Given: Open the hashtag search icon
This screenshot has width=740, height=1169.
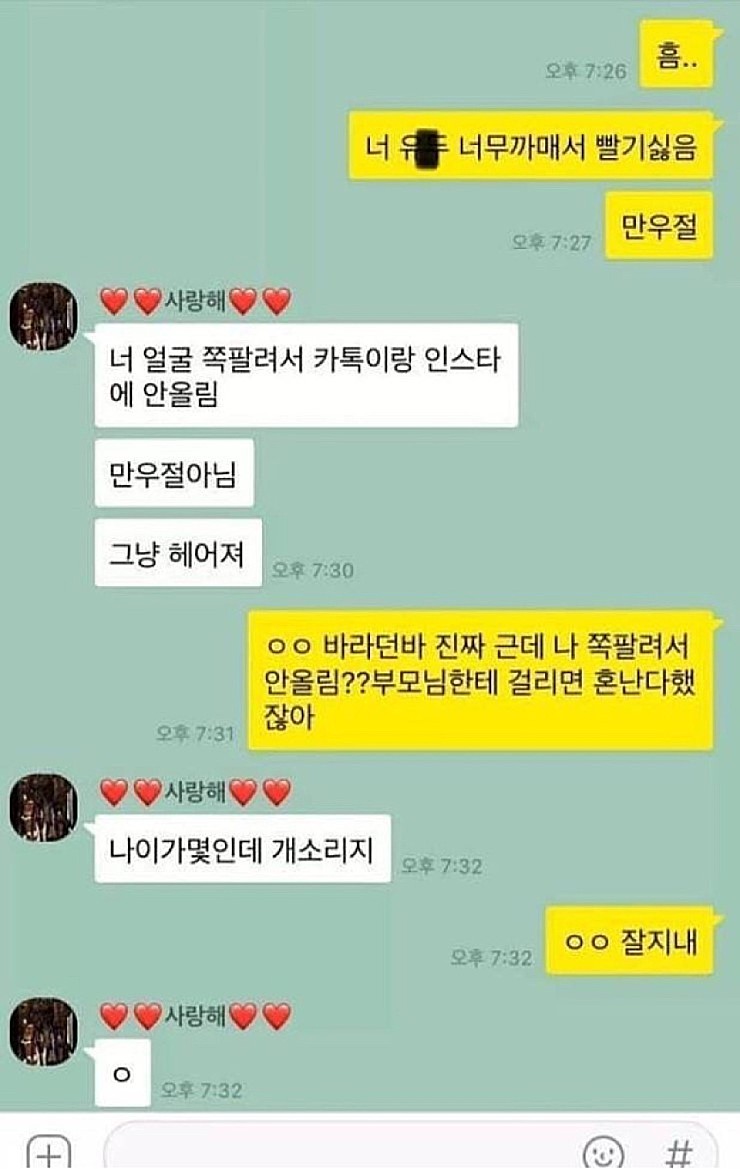Looking at the screenshot, I should tap(679, 1152).
